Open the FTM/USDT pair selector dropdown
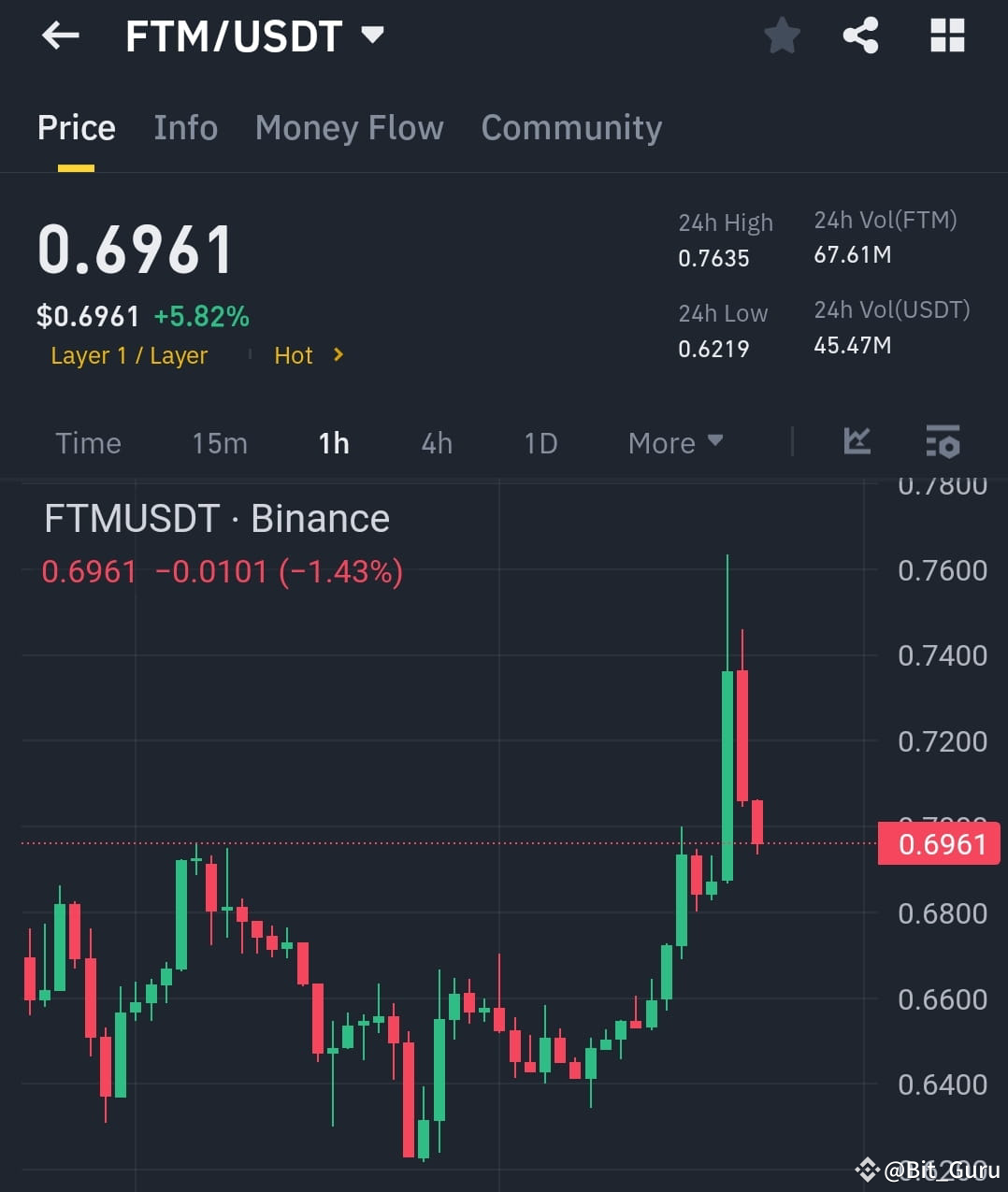The width and height of the screenshot is (1008, 1192). [x=371, y=34]
